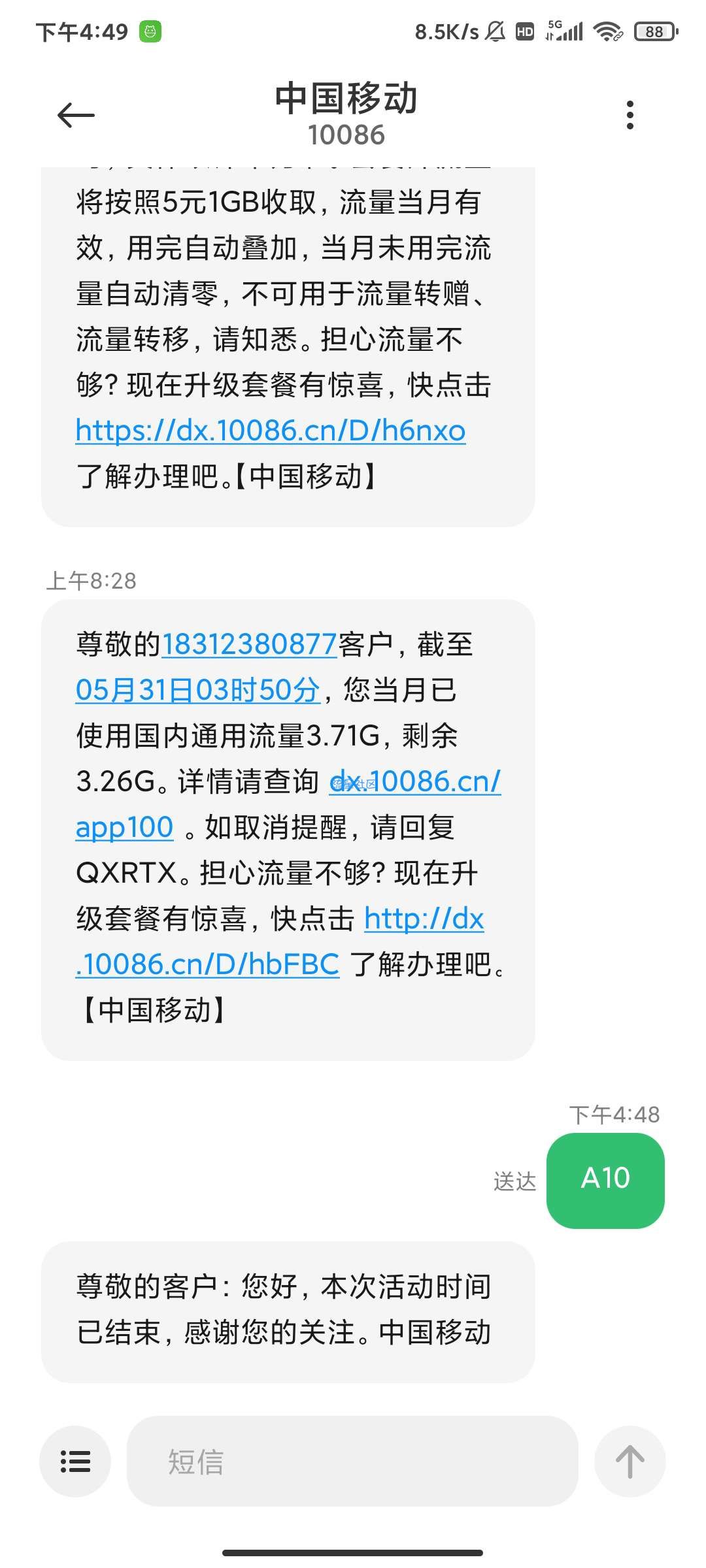Tap the date link 05月31日03时50分
The image size is (706, 1568).
pos(198,690)
